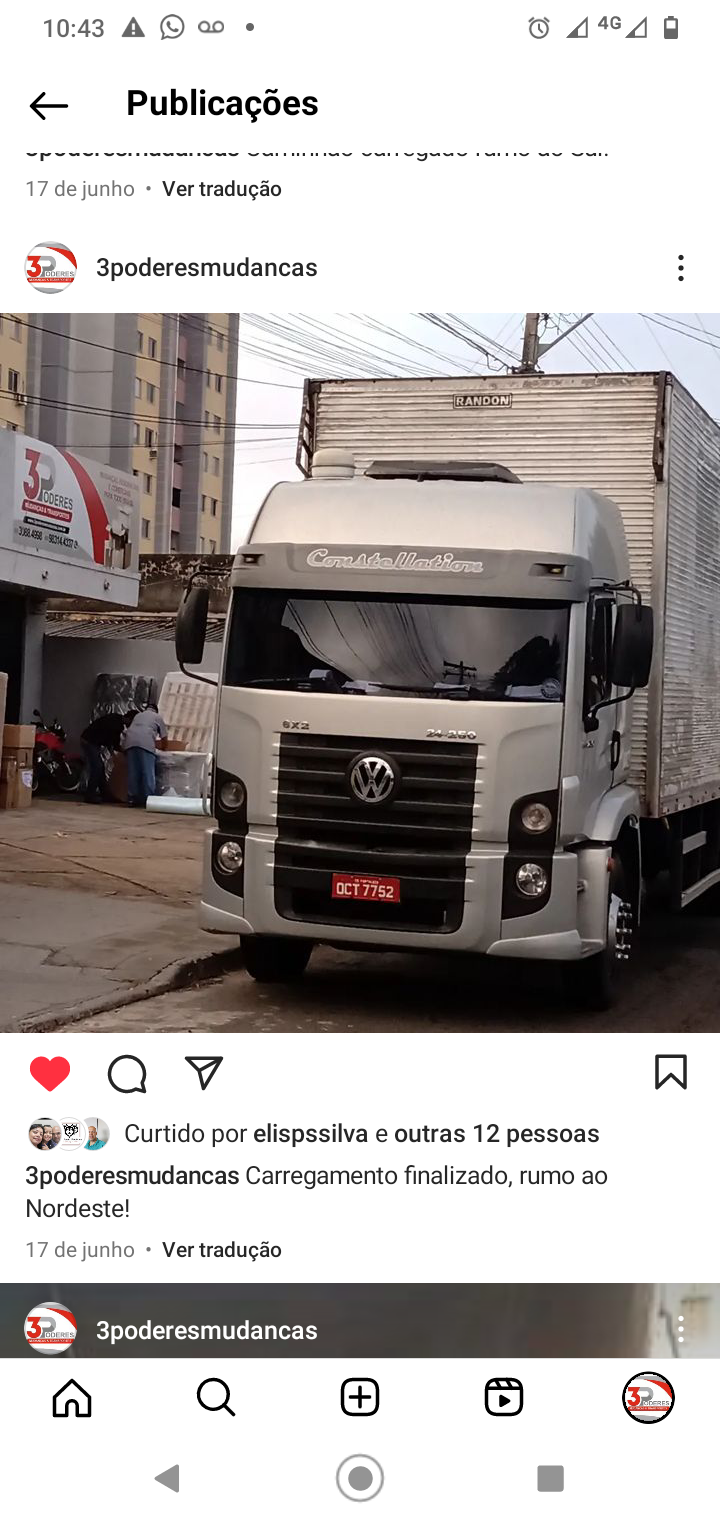Unlike the truck post via heart icon
Screen dimensions: 720x1520
50,1074
